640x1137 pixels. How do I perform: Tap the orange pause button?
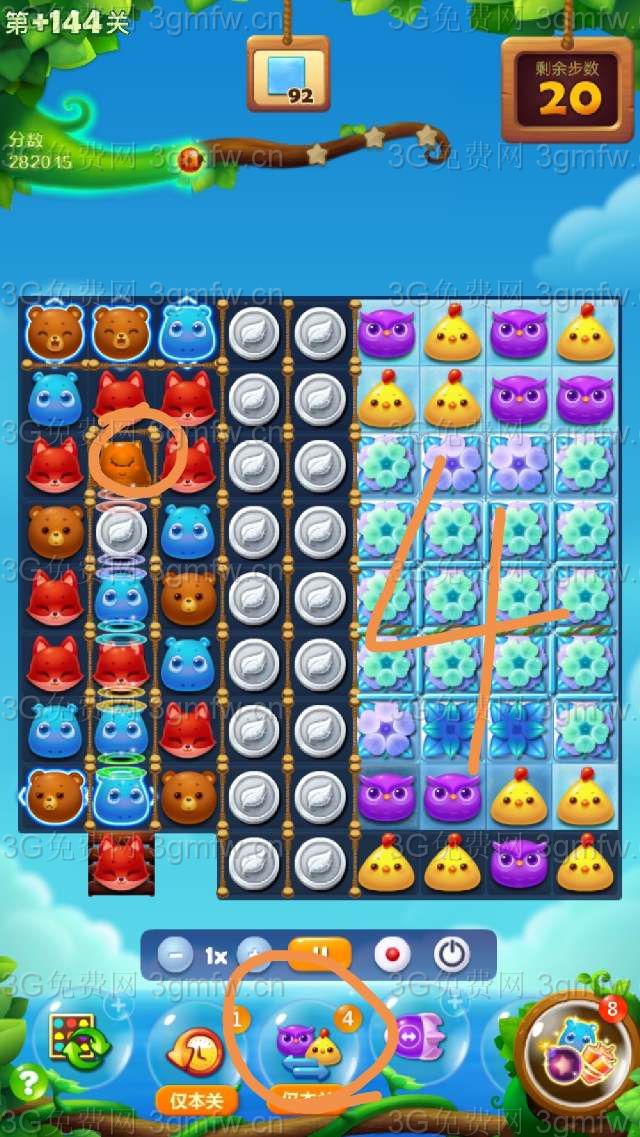[x=320, y=953]
